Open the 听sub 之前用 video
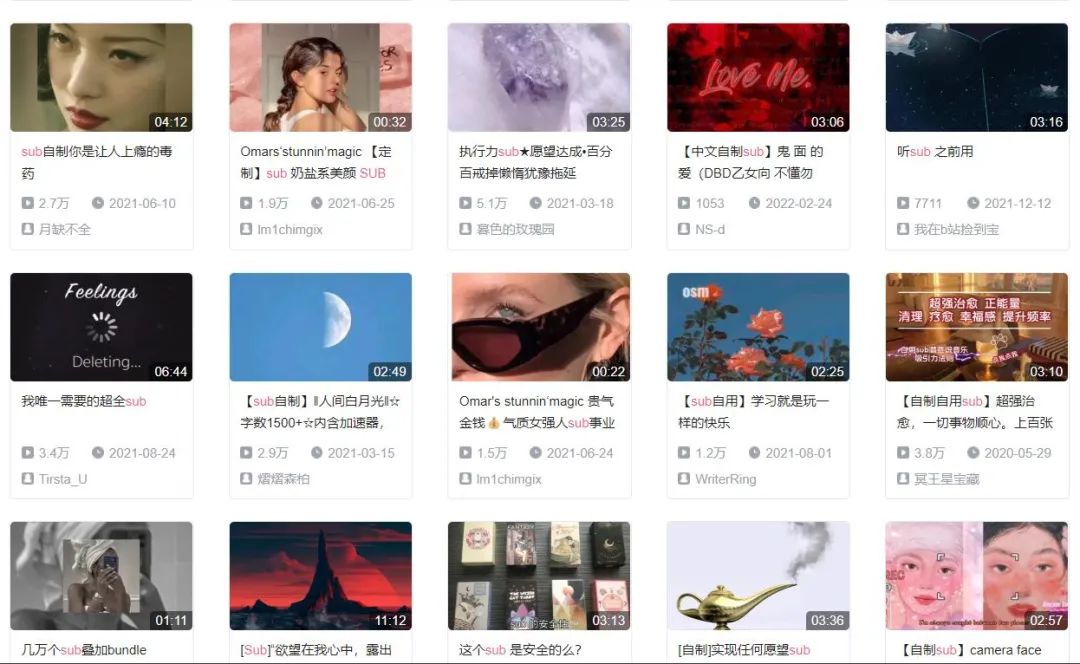 [x=977, y=78]
